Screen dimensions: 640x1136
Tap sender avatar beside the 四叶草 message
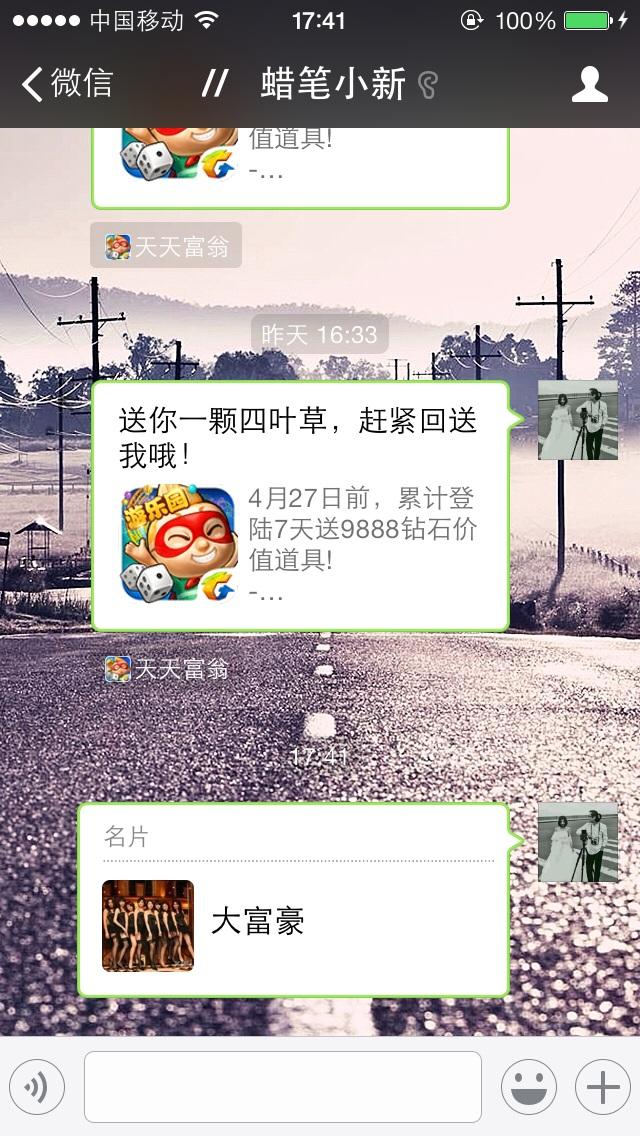click(577, 420)
